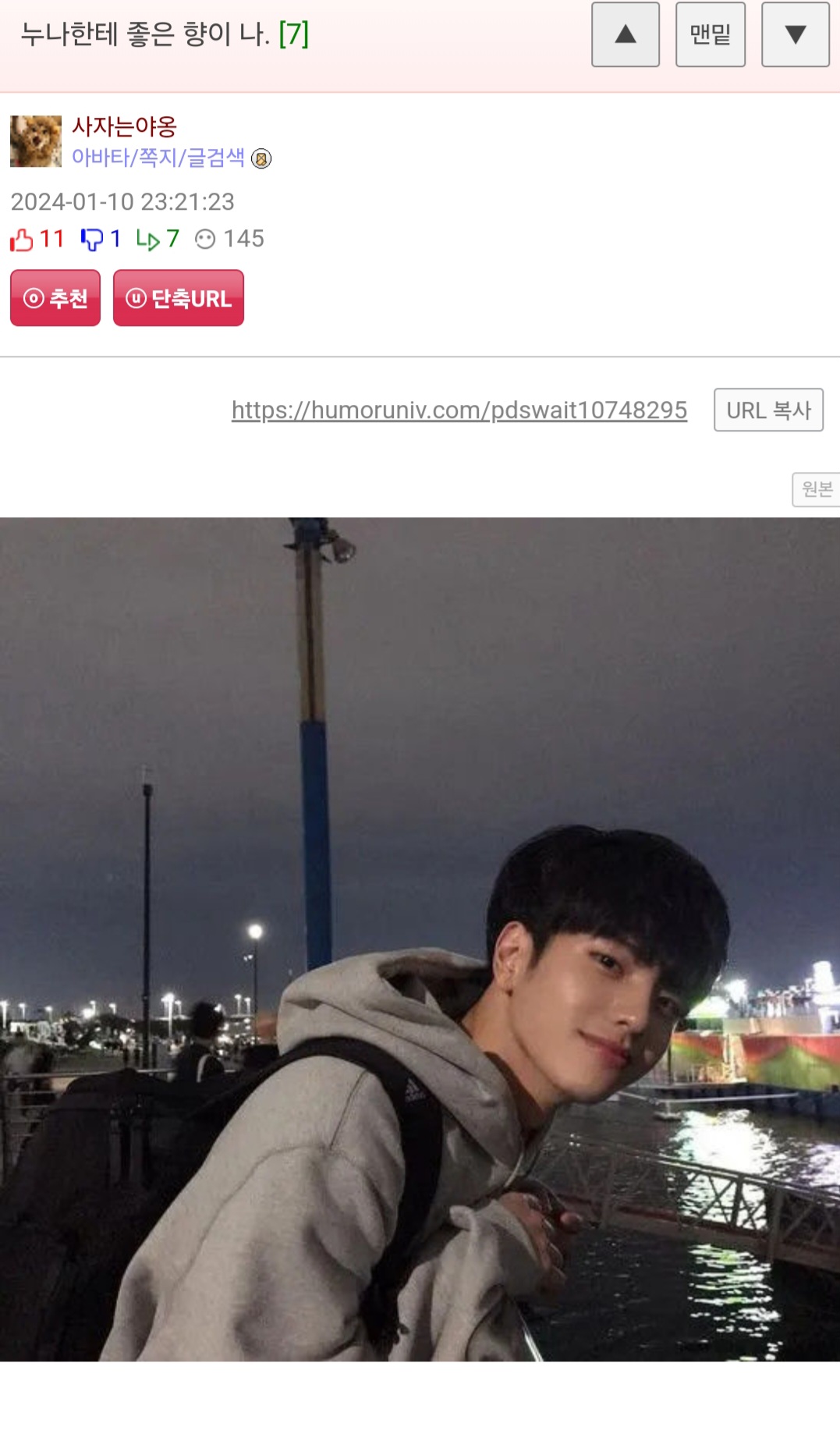The width and height of the screenshot is (840, 1448).
Task: Copy link with URL 복사 button
Action: click(769, 410)
